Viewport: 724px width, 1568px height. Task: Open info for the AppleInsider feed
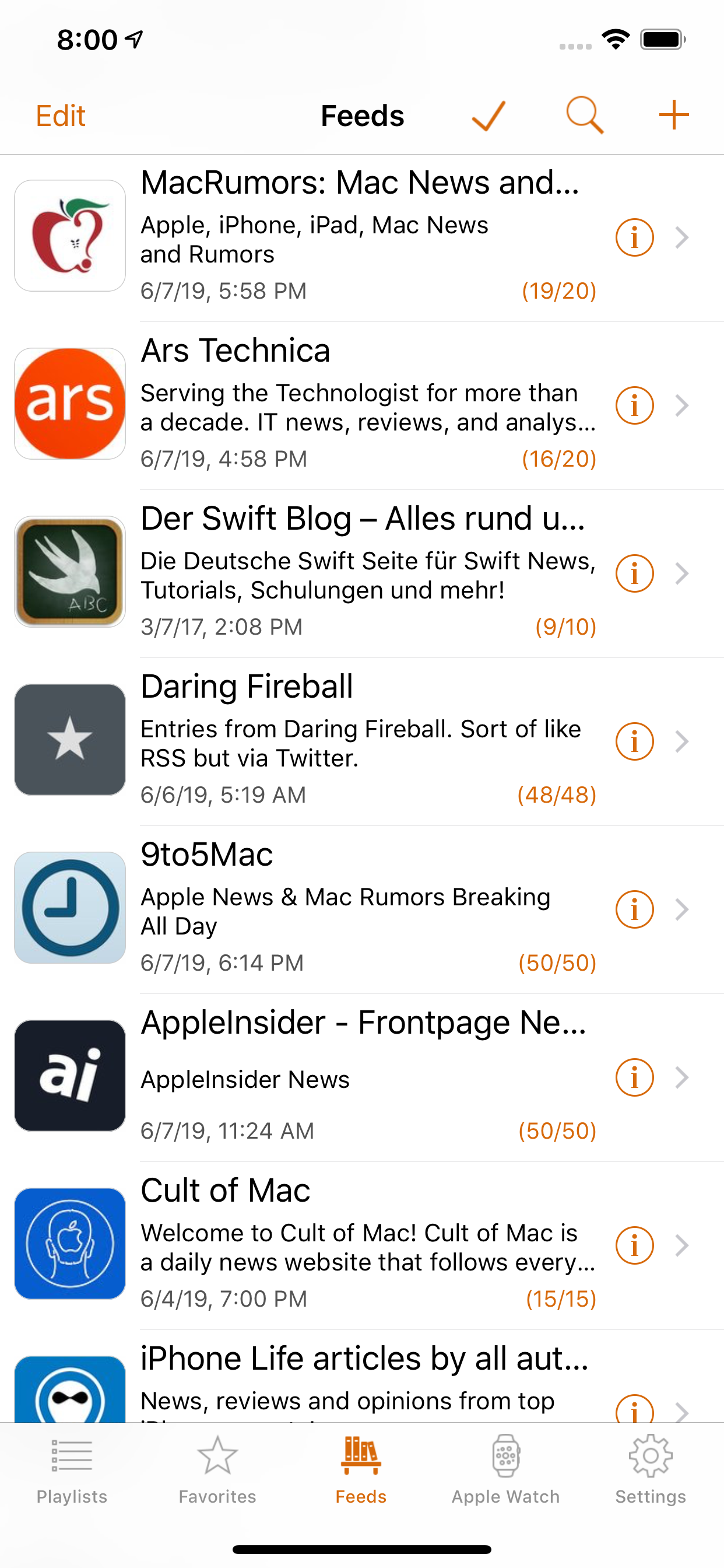(634, 1077)
